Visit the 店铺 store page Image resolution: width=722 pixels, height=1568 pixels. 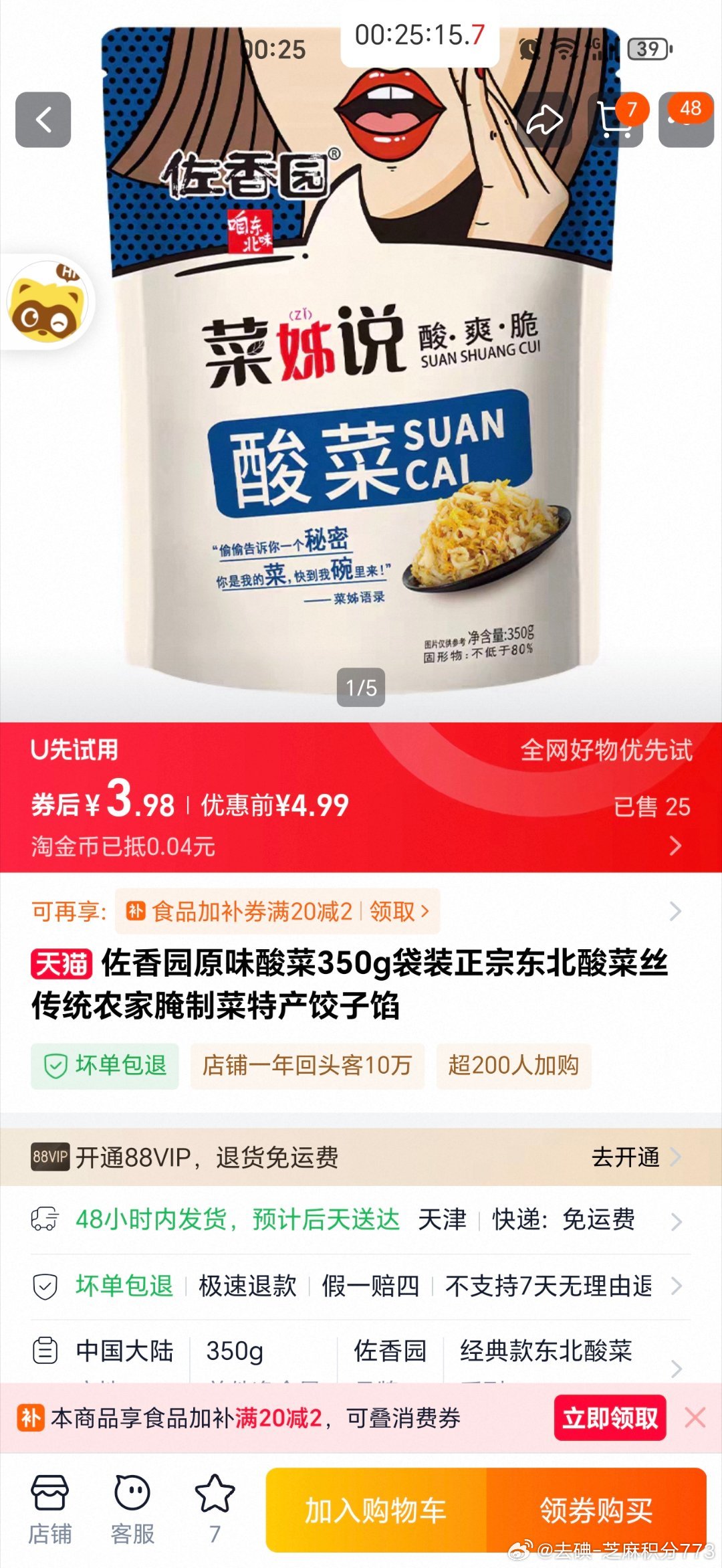pos(49,1510)
